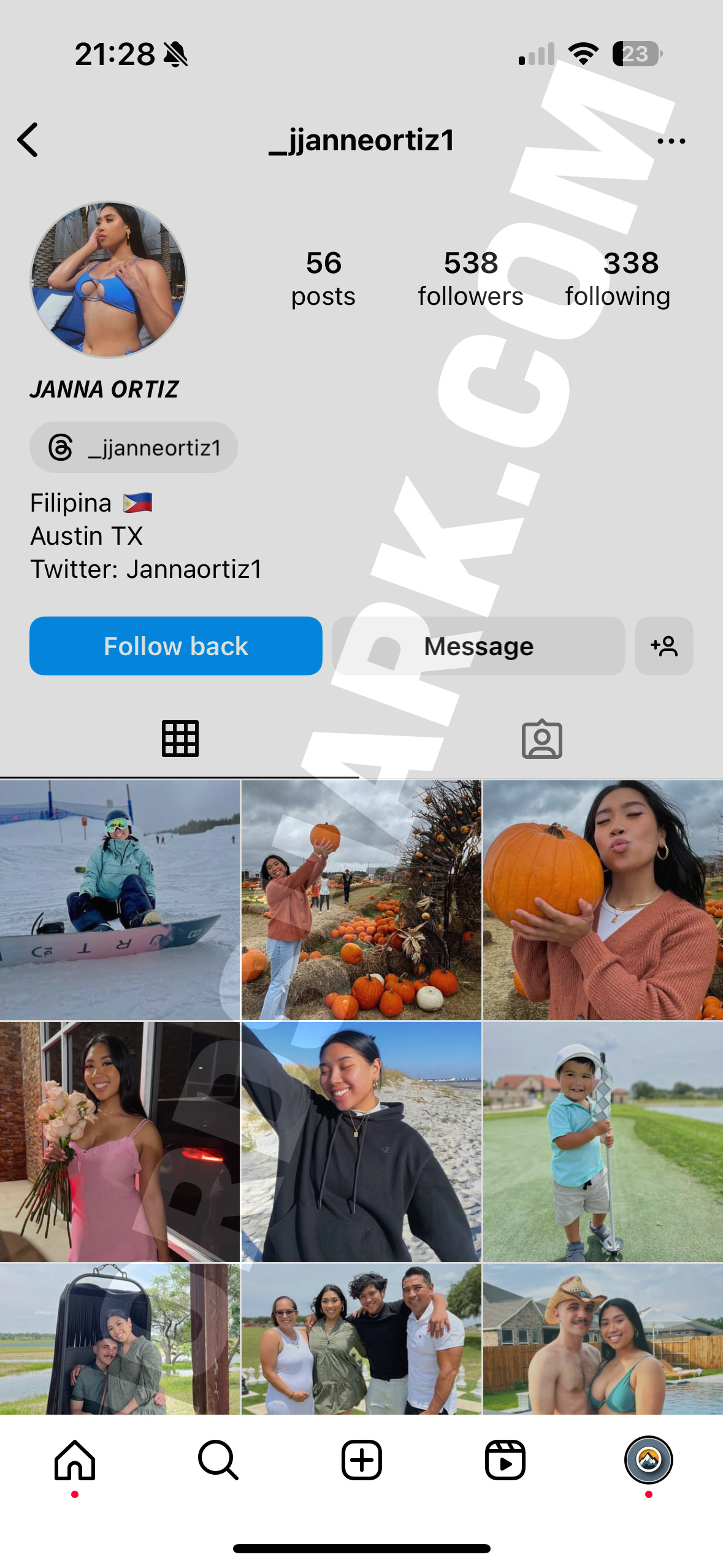
Task: Open the pink dress with flowers post
Action: click(120, 1142)
